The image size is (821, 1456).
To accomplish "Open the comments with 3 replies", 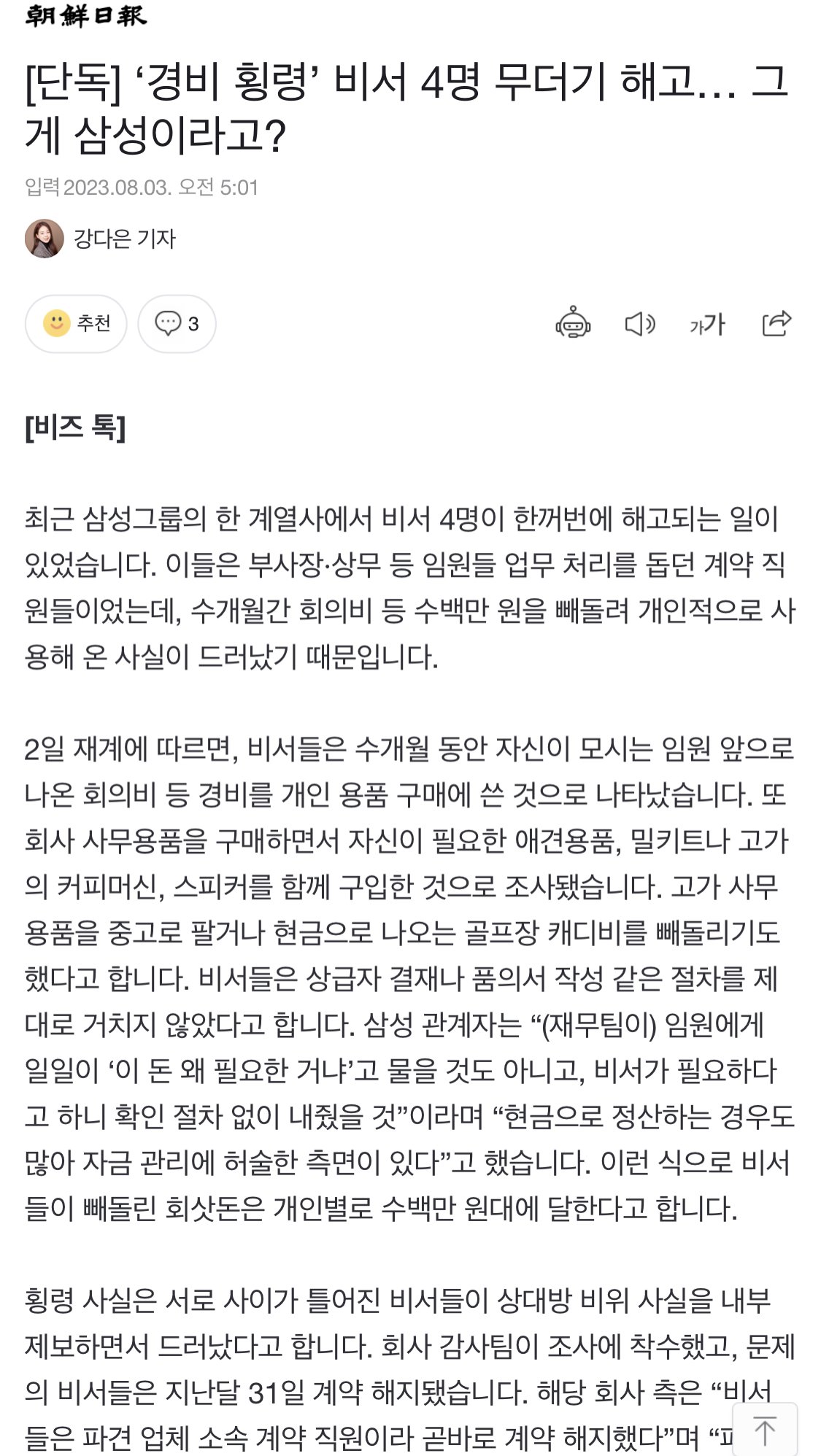I will (177, 323).
